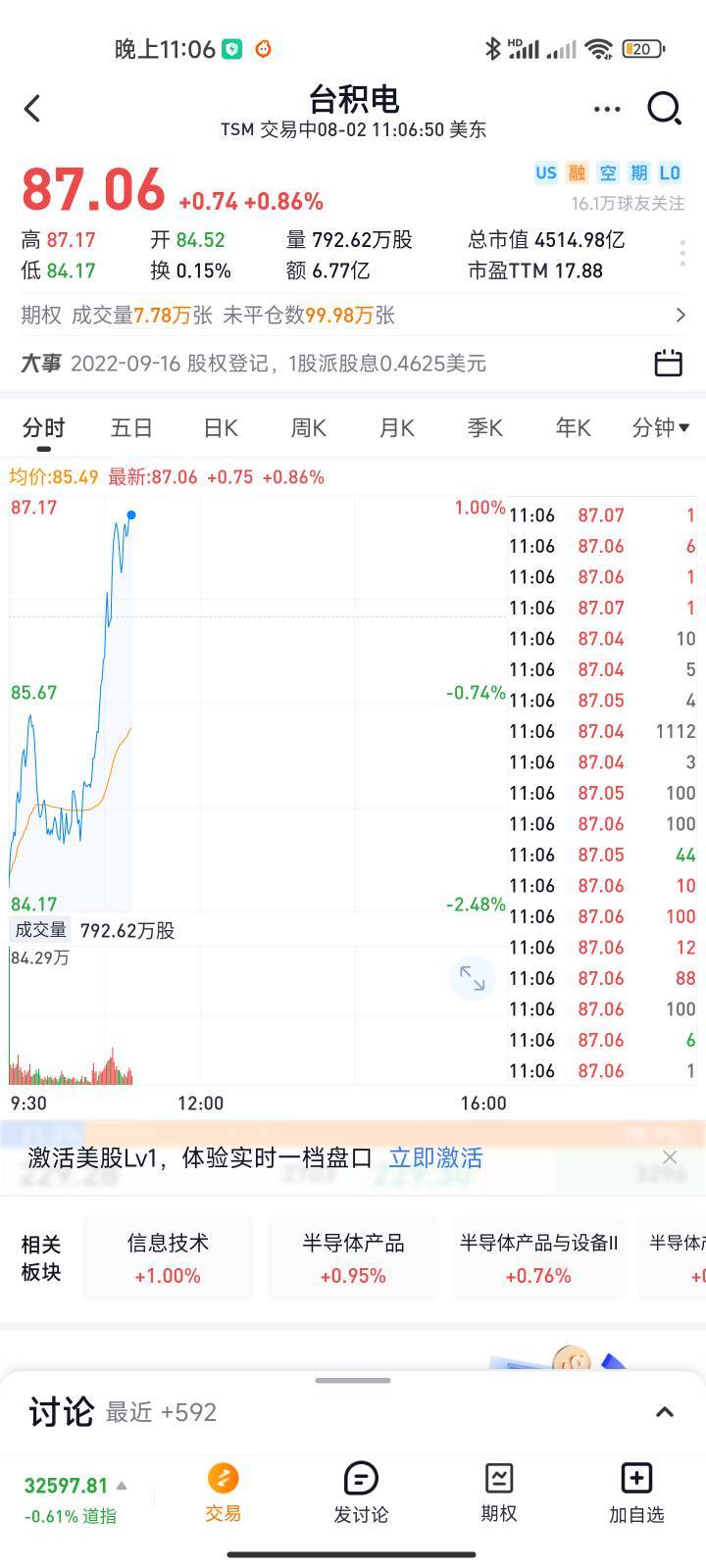This screenshot has height=1568, width=706.
Task: Switch to the 周K chart tab
Action: [x=308, y=428]
